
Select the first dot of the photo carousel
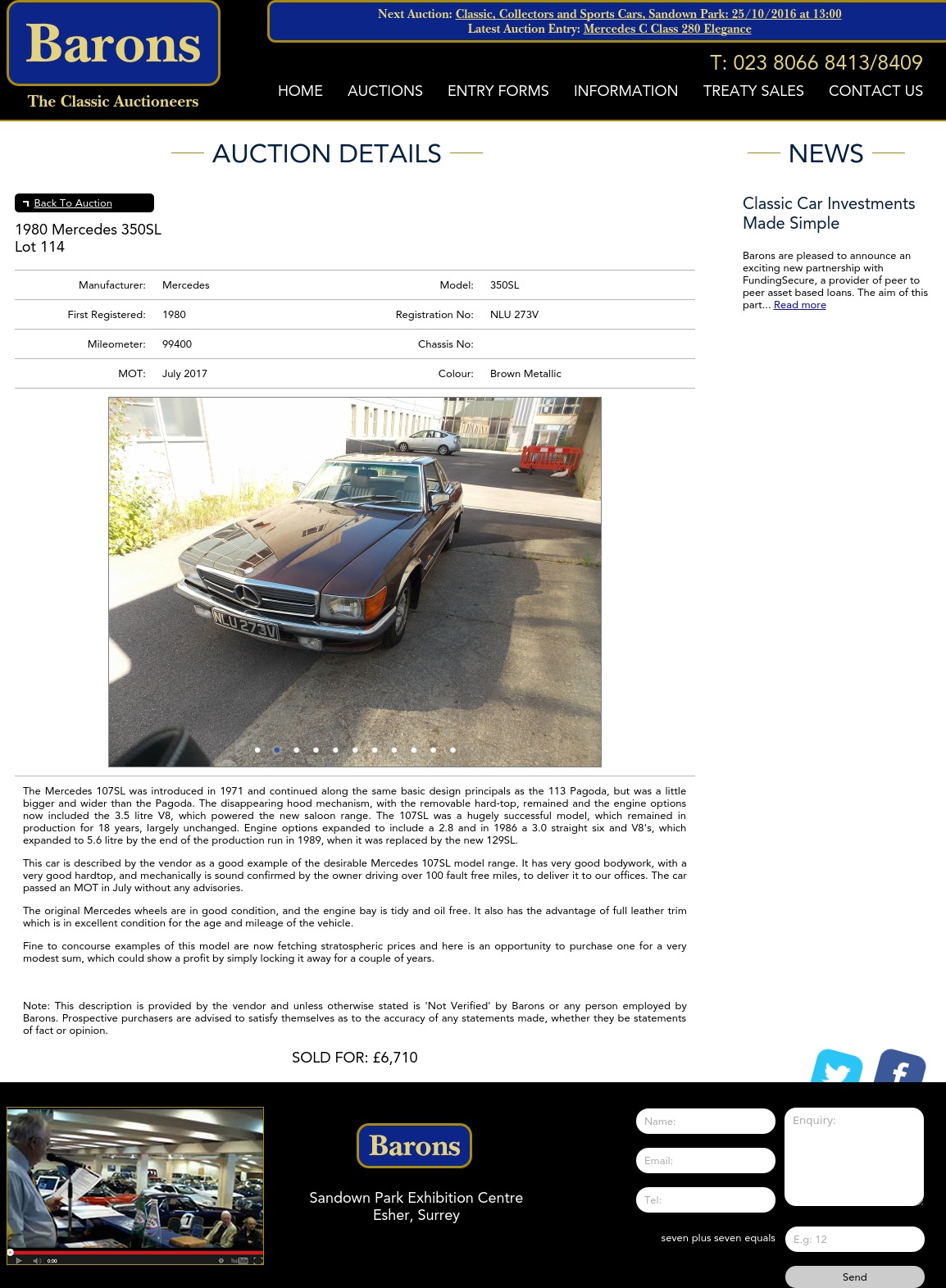click(x=257, y=749)
